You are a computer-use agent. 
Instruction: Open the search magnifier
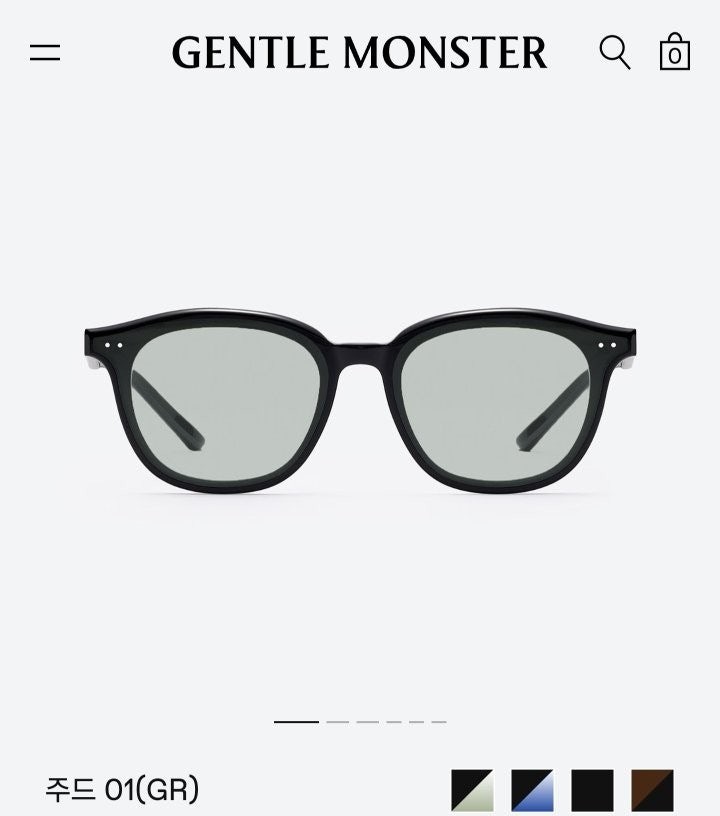(x=614, y=52)
